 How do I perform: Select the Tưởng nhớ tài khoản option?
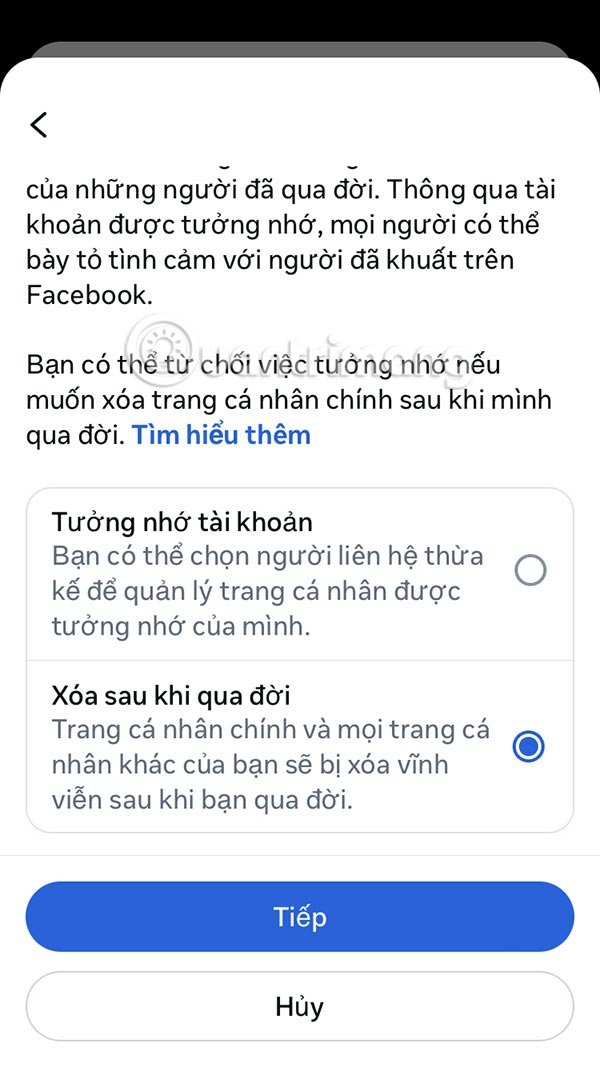pos(529,571)
